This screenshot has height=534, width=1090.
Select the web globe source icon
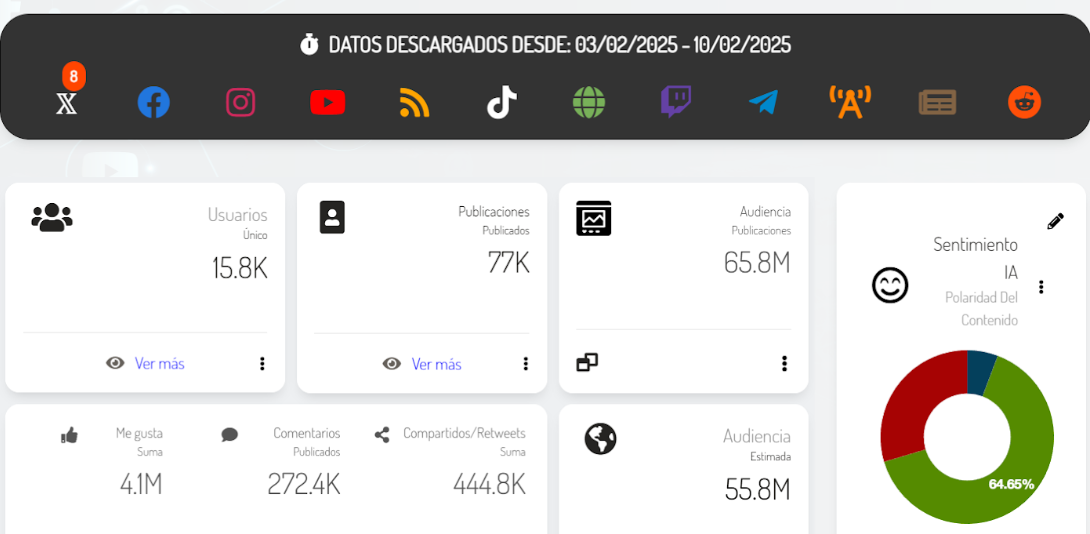tap(589, 102)
